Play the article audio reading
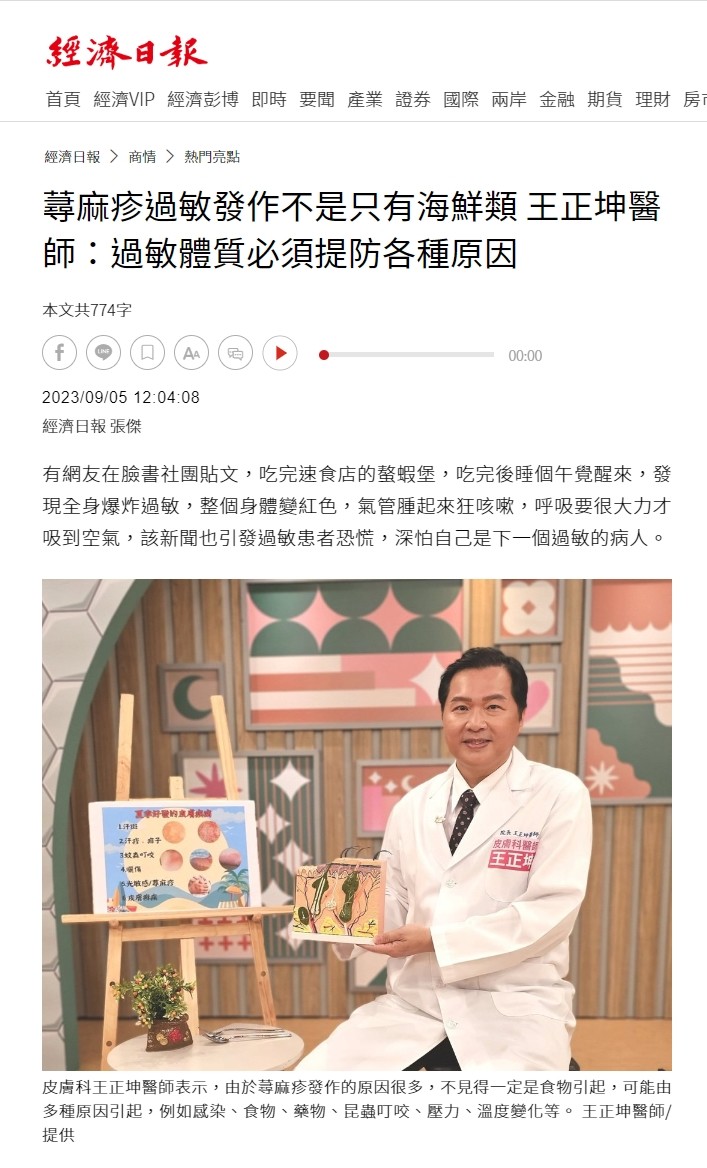 coord(280,353)
